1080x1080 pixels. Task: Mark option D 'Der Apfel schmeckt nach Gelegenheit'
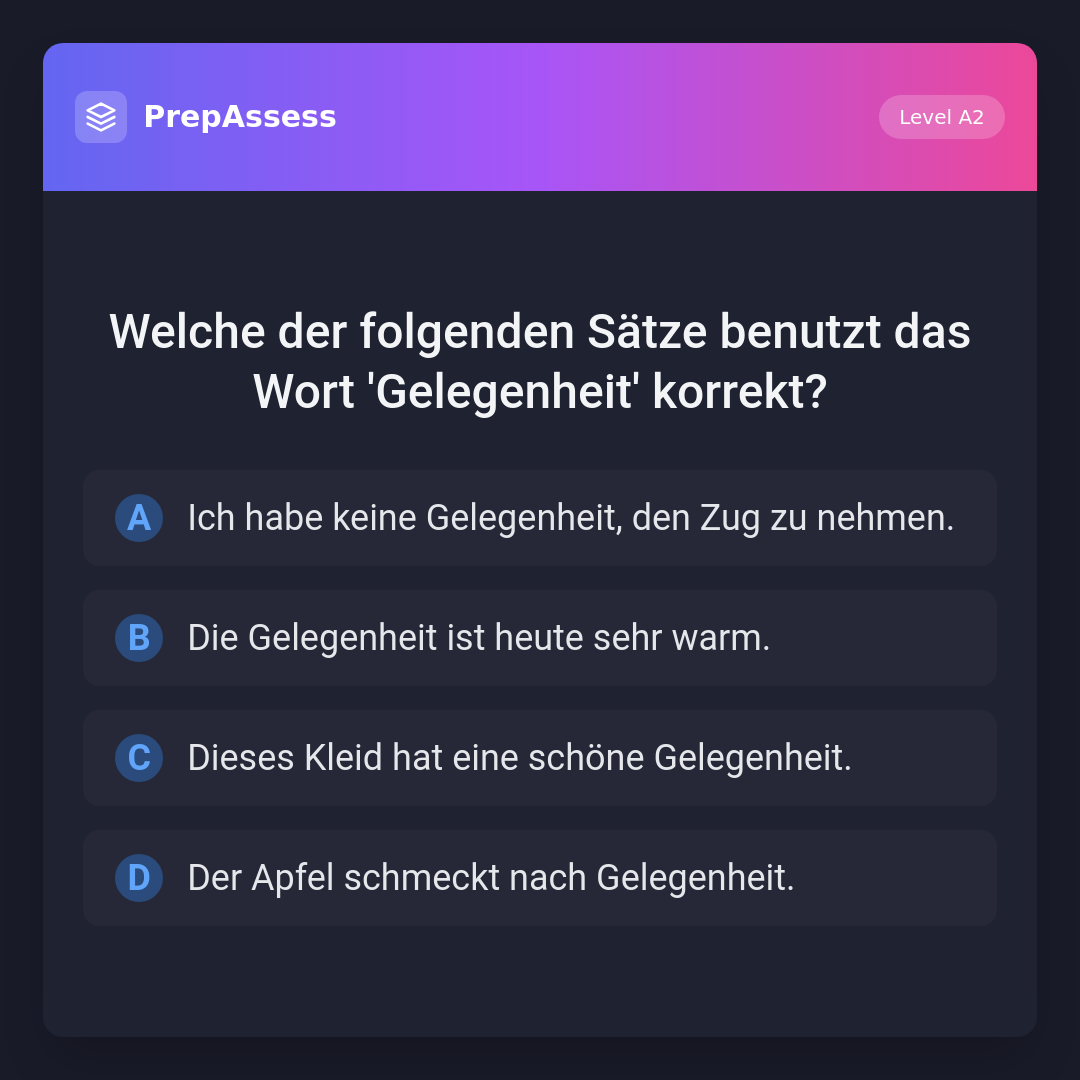(540, 878)
